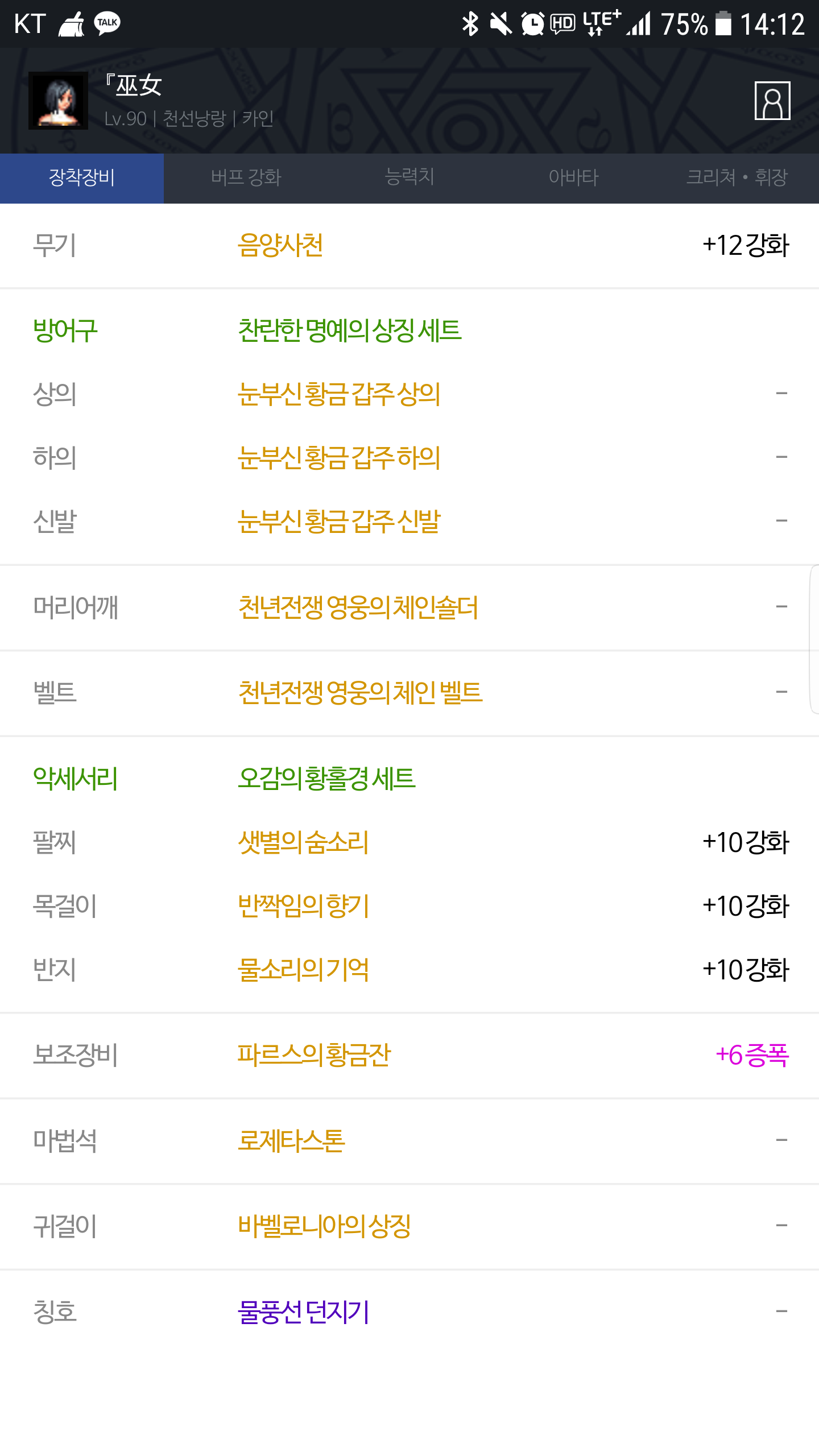Open ring item 물소리의 기억

[409, 970]
